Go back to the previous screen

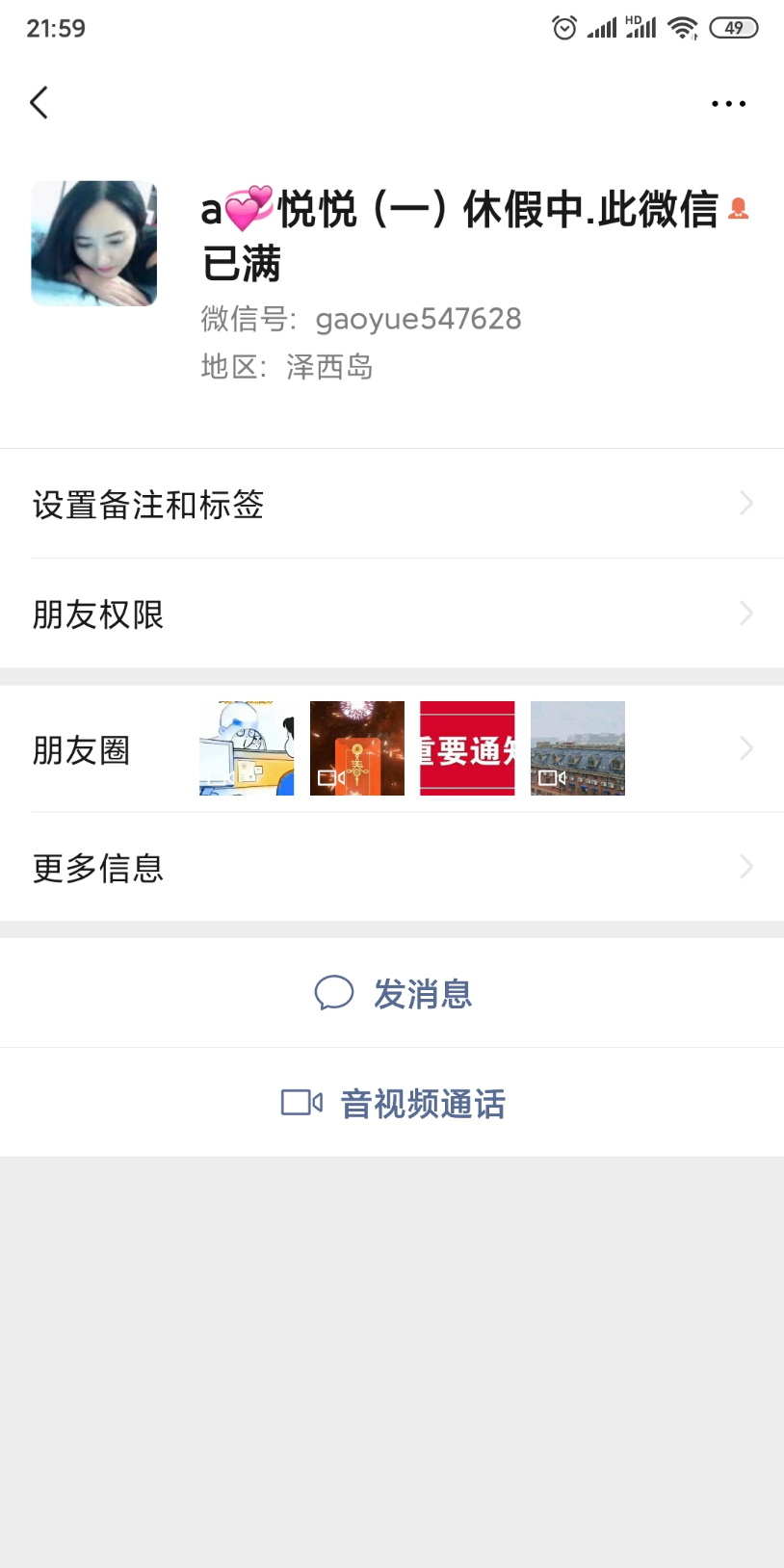click(x=39, y=103)
